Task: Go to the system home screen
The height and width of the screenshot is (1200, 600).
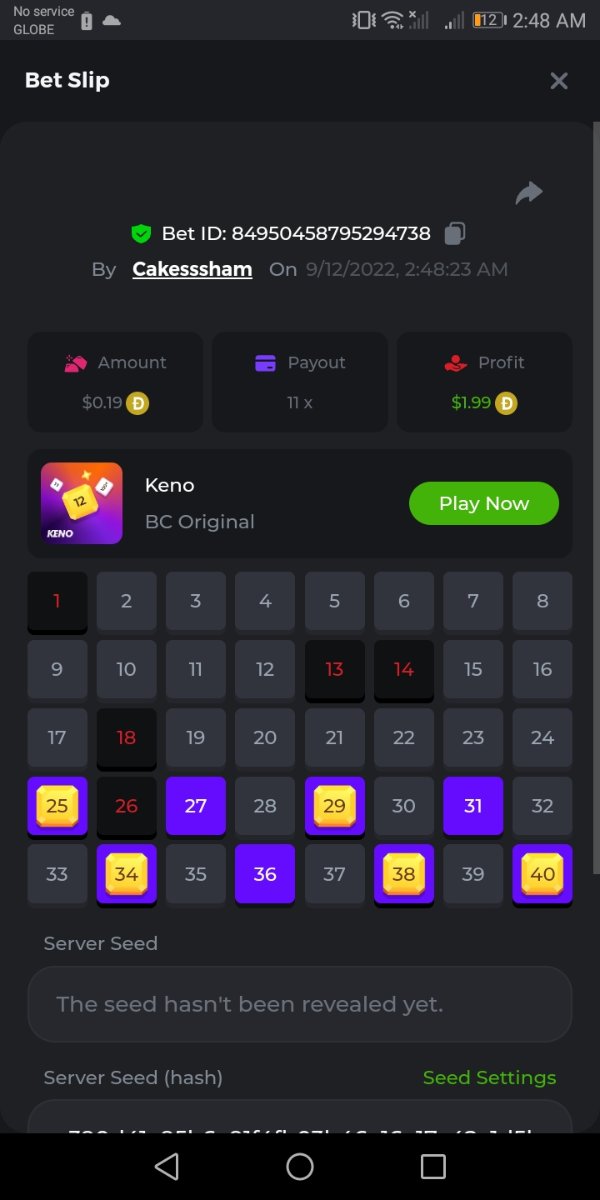Action: (x=300, y=1166)
